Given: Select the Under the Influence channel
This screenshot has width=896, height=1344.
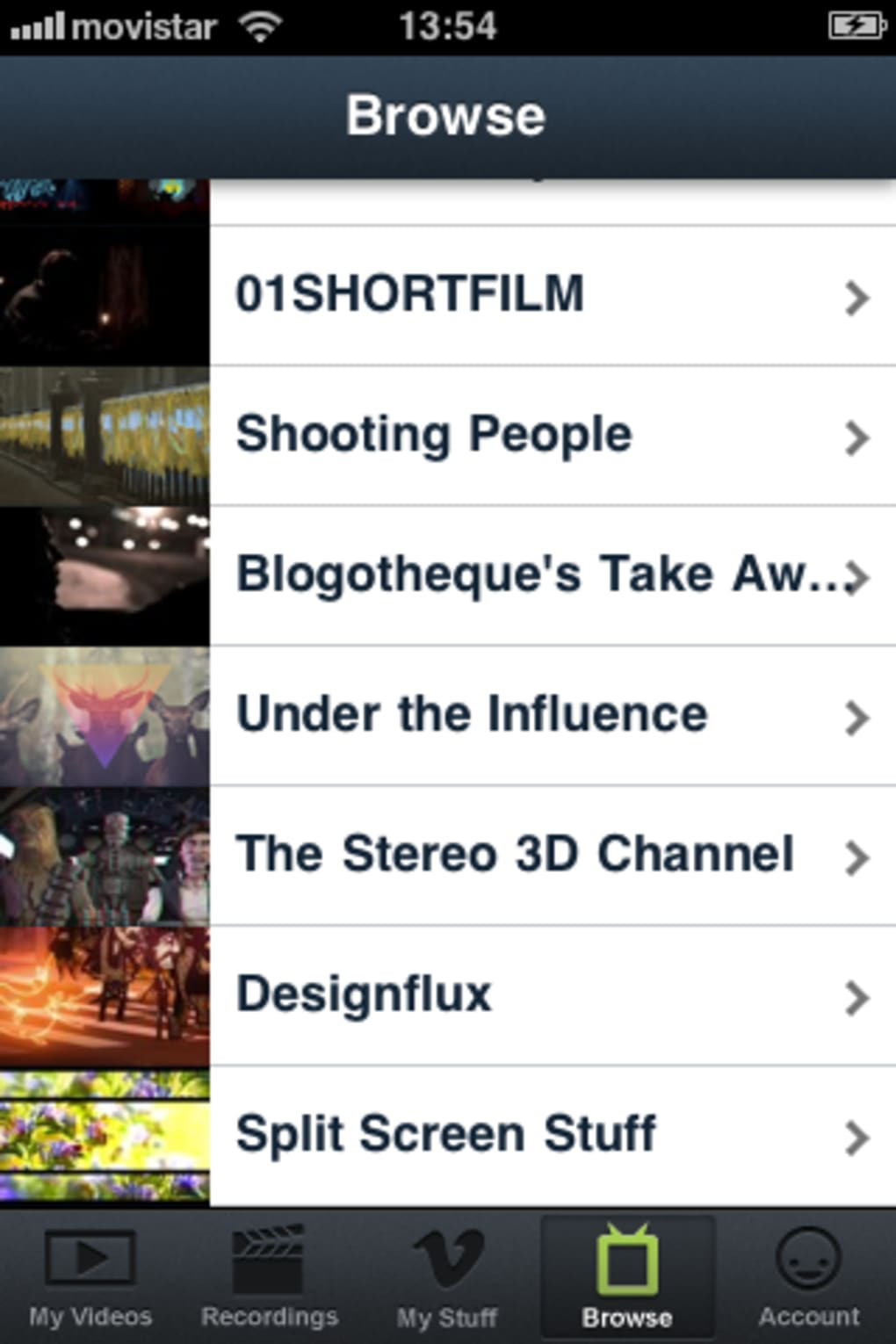Looking at the screenshot, I should tap(448, 715).
